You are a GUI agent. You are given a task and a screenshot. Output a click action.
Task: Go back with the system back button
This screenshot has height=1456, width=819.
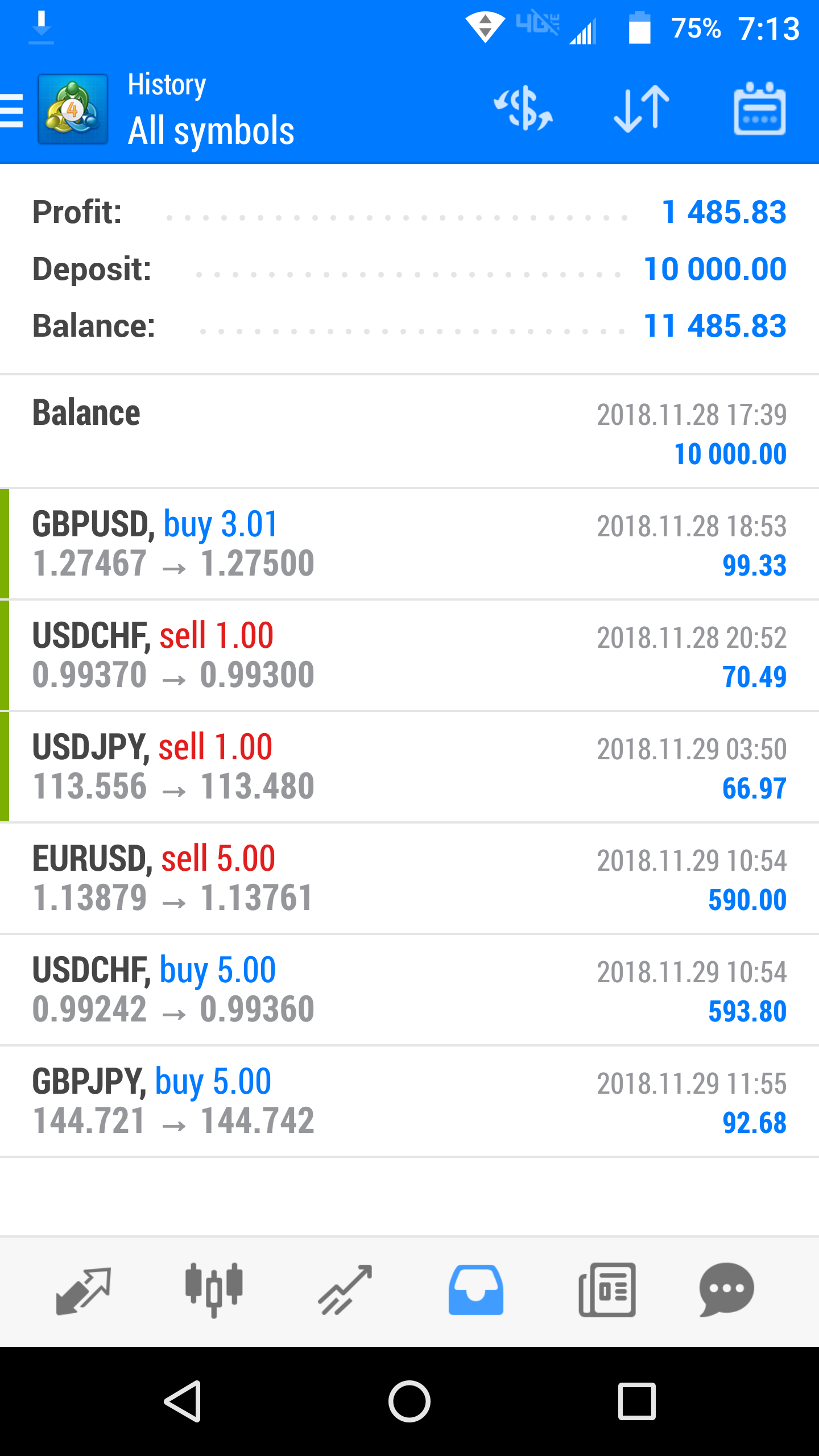click(183, 1401)
